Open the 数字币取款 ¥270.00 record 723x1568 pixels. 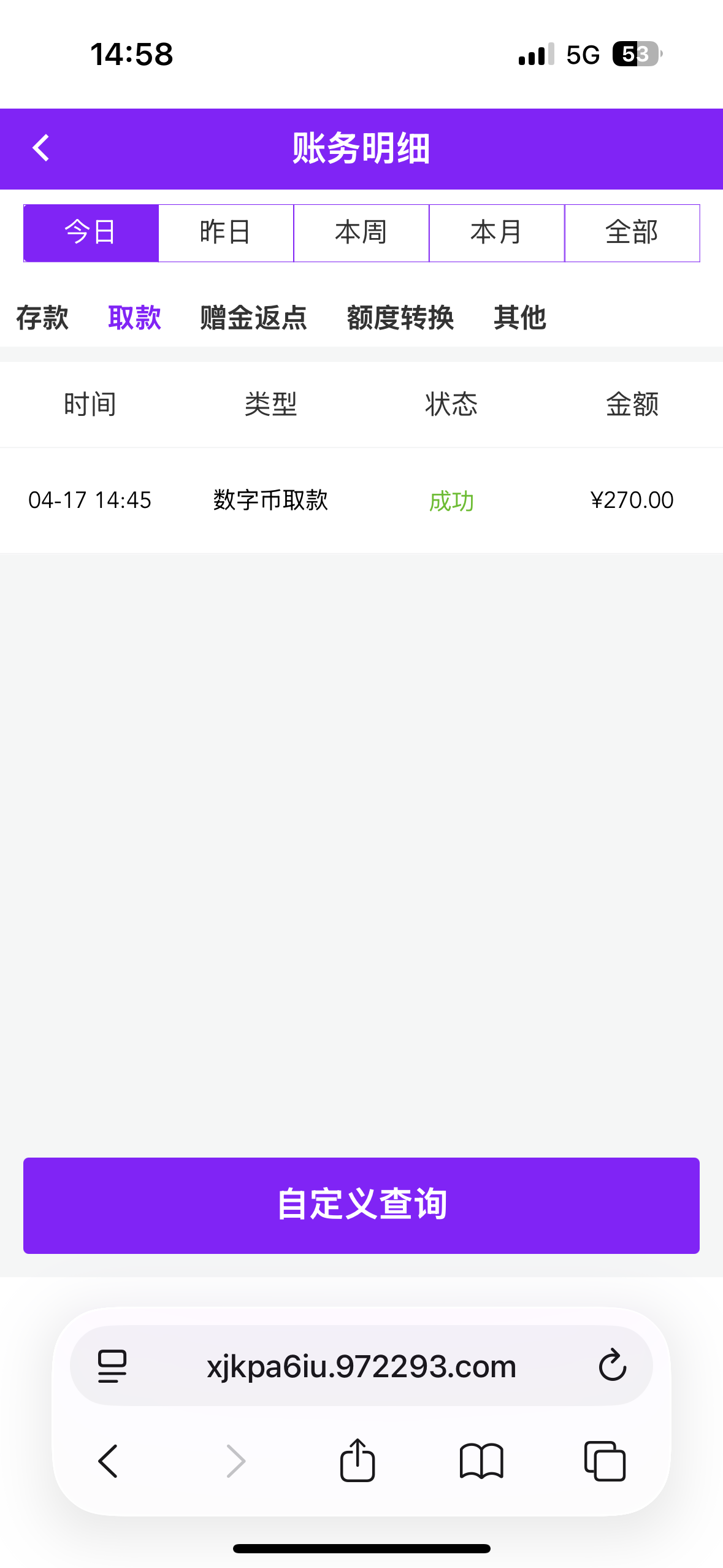(x=361, y=501)
